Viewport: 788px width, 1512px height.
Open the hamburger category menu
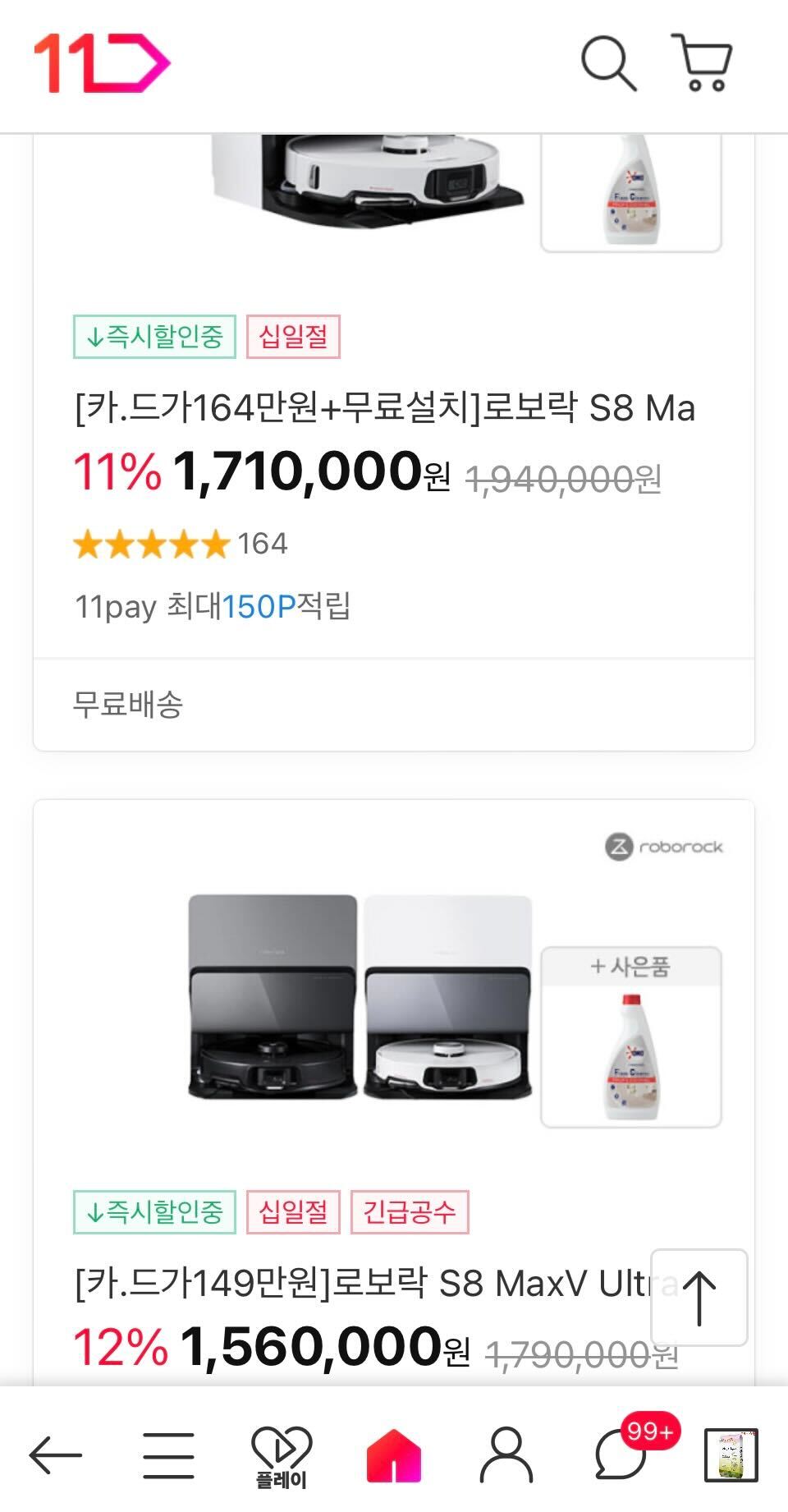pyautogui.click(x=168, y=1455)
